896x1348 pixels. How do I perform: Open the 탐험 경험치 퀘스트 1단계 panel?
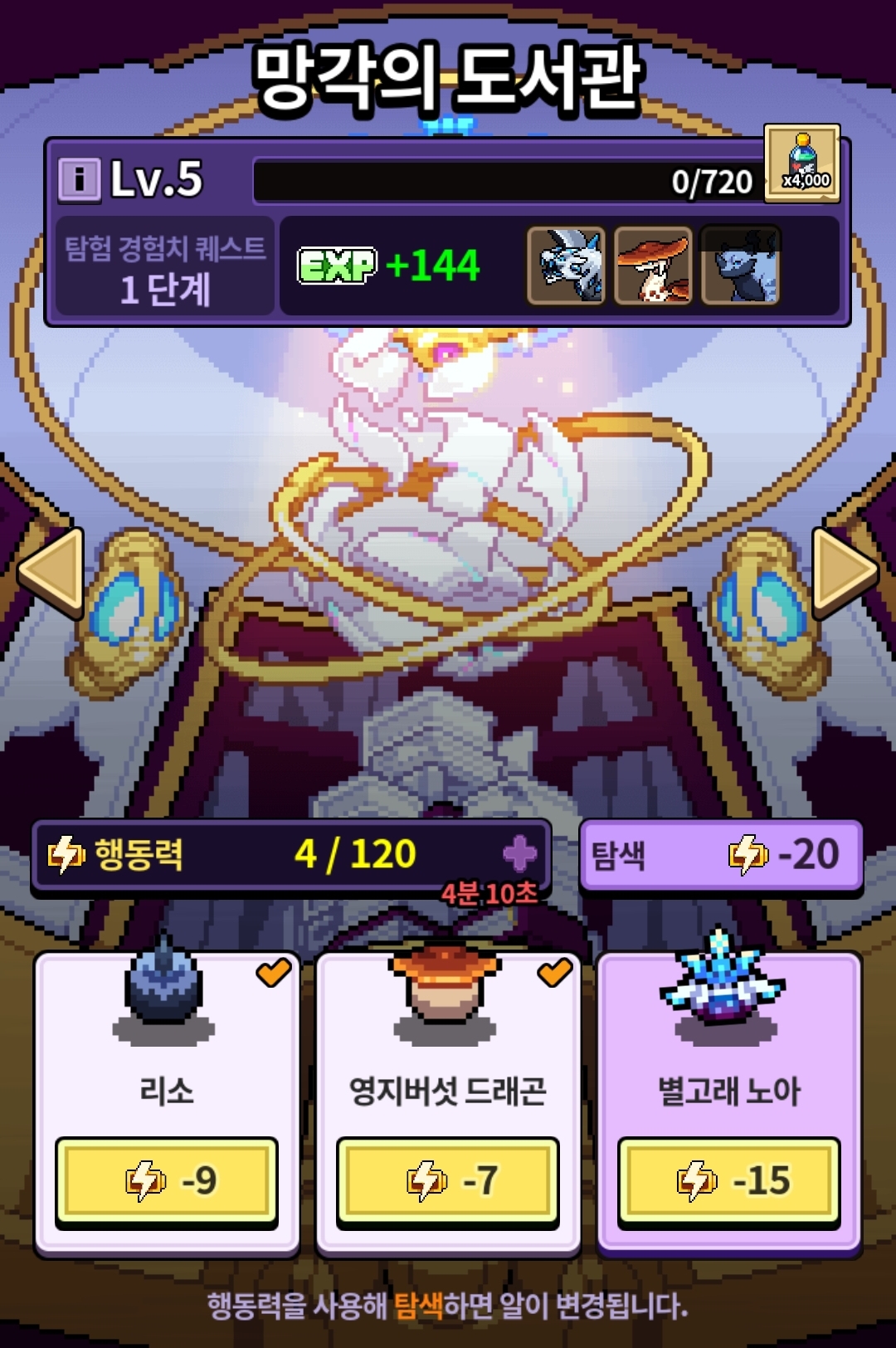pos(165,266)
